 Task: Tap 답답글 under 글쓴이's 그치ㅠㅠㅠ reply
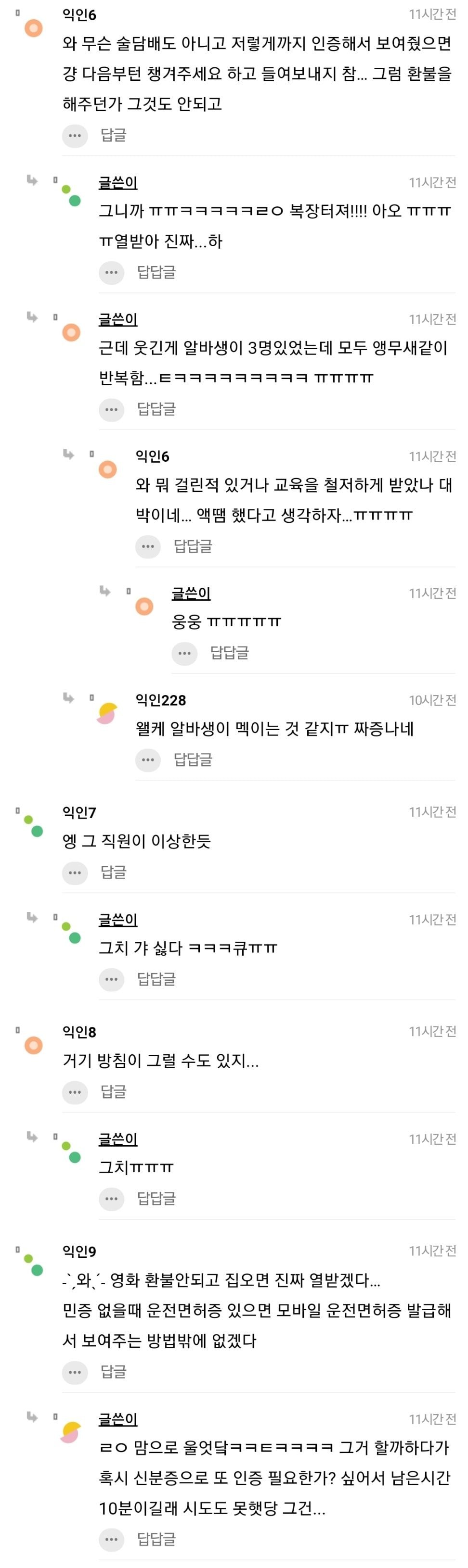156,1199
